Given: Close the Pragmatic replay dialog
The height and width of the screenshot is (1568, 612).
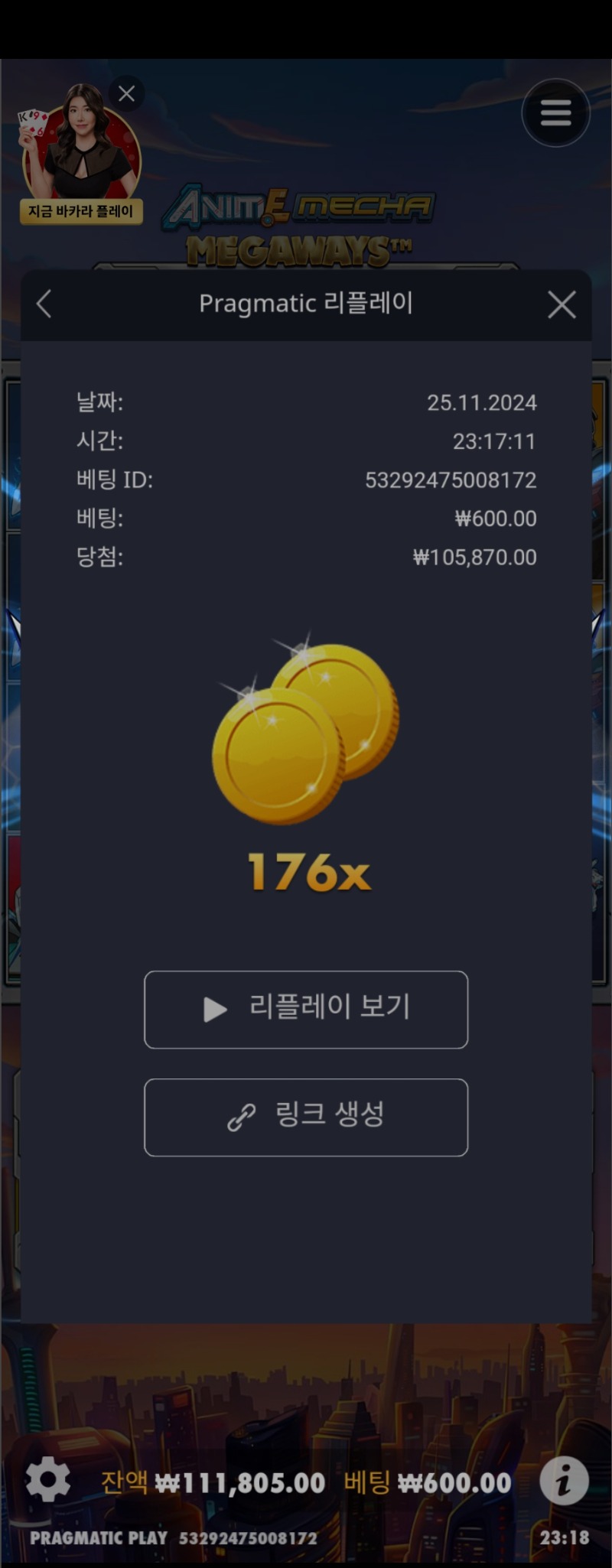Looking at the screenshot, I should pyautogui.click(x=562, y=304).
